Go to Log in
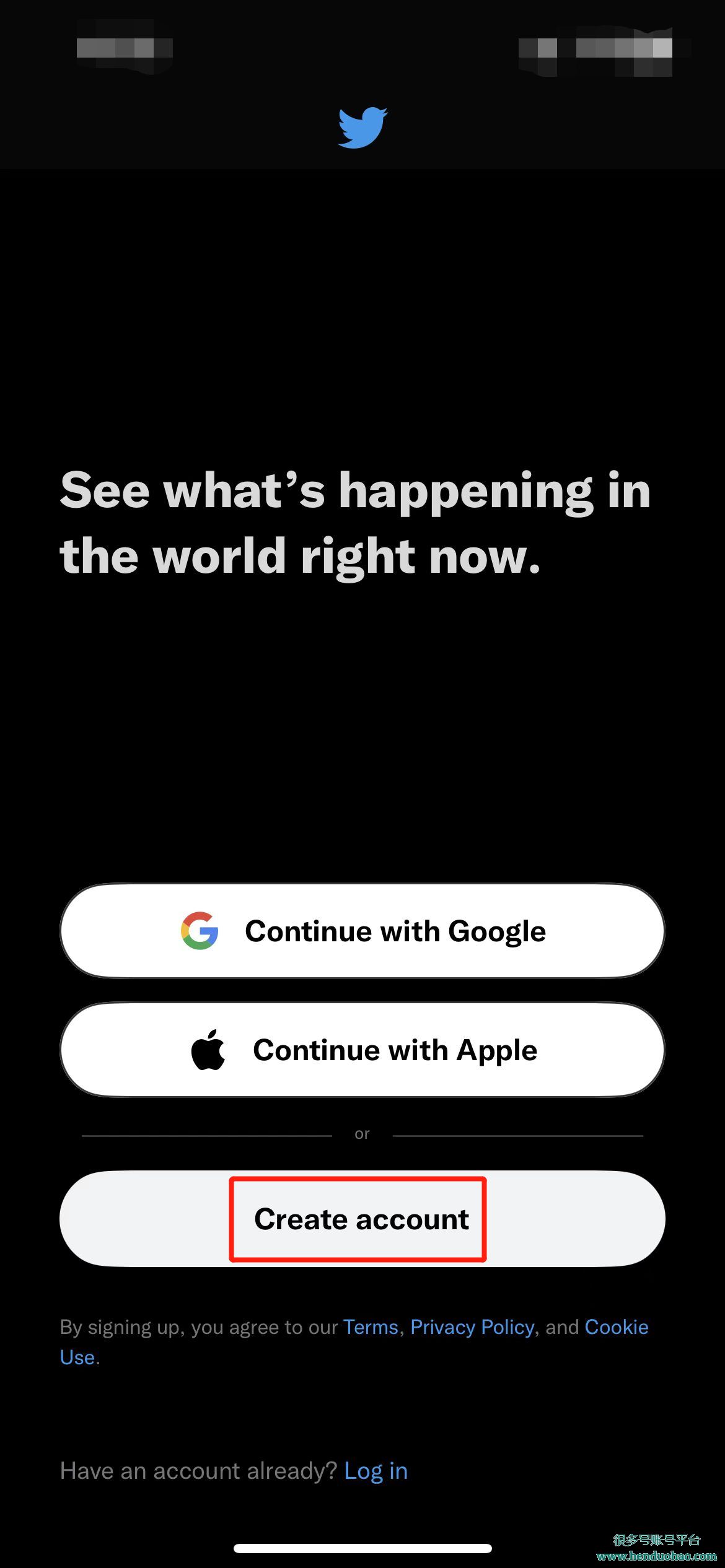Screen dimensions: 725x1568 [x=376, y=1471]
